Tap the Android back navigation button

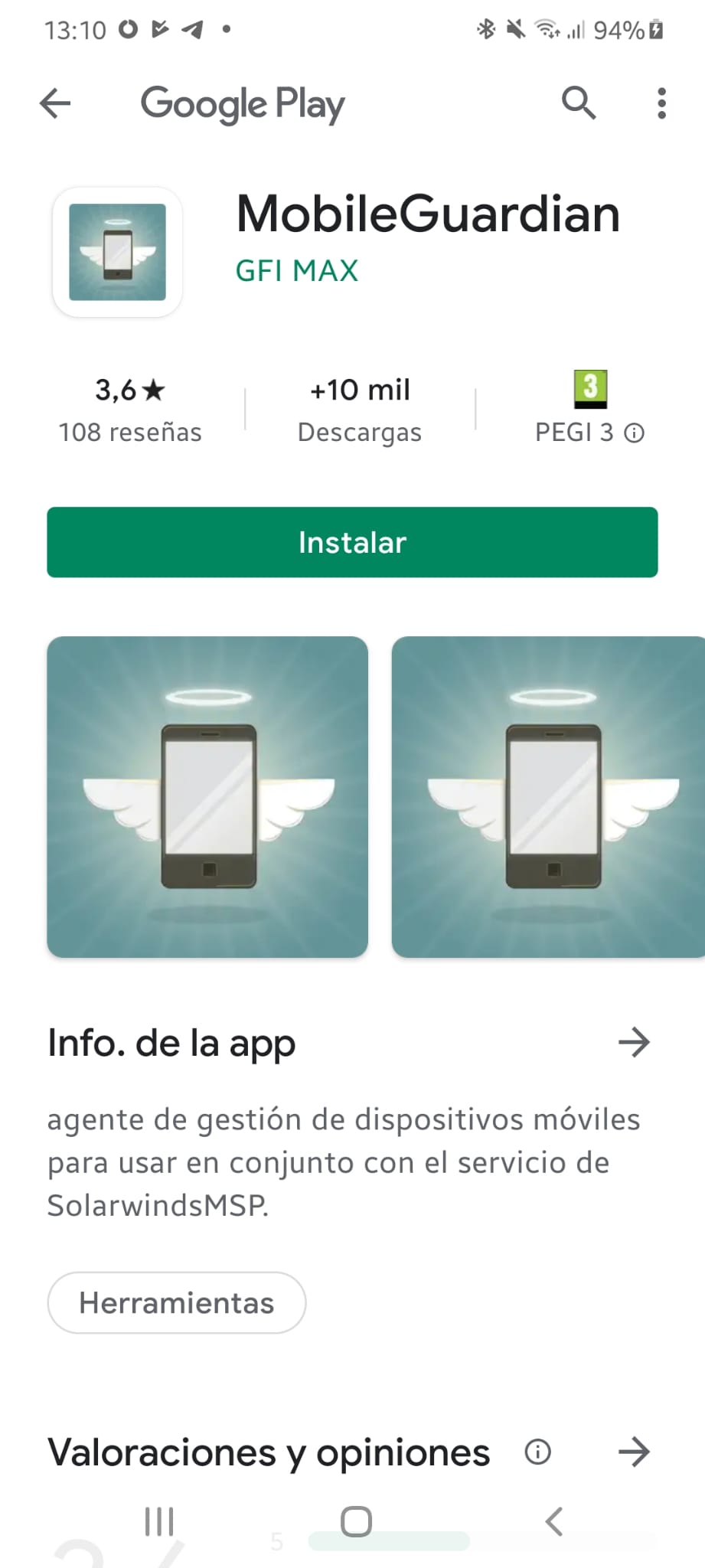[x=553, y=1522]
